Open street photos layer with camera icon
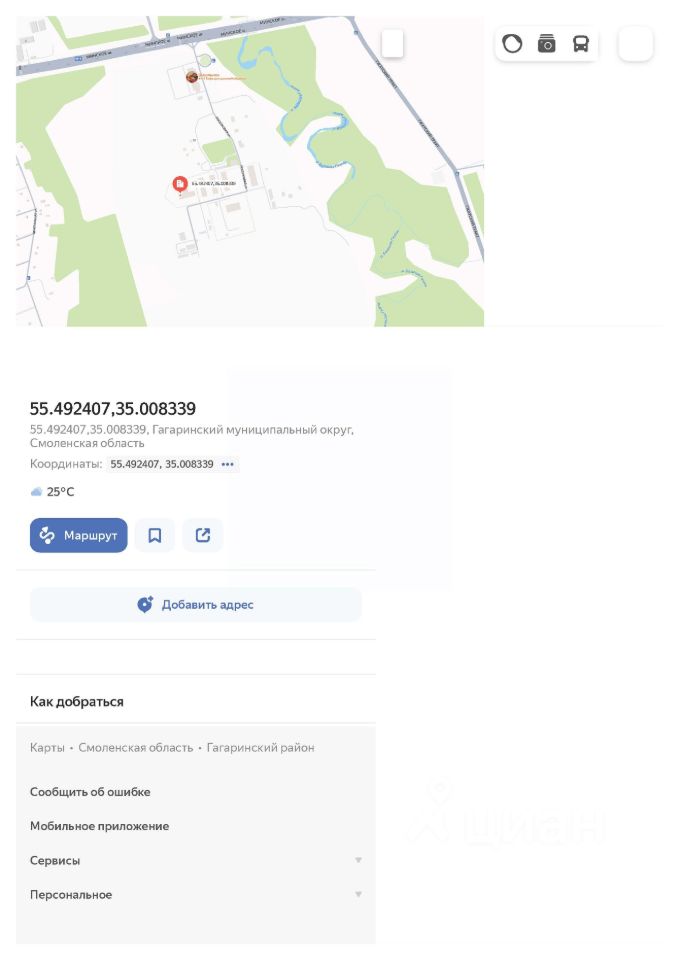The width and height of the screenshot is (679, 960). [546, 44]
